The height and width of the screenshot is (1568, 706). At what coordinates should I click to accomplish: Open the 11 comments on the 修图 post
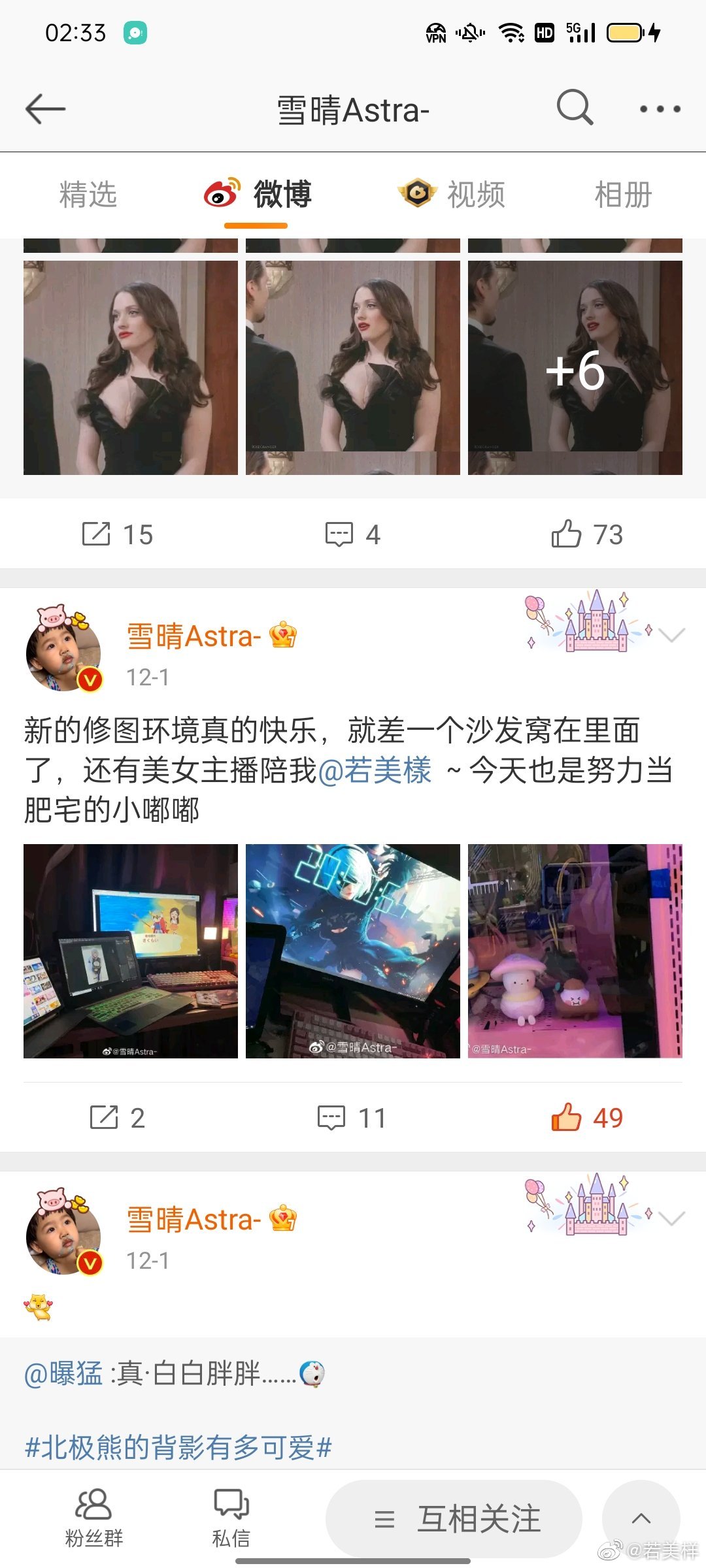(x=352, y=1118)
